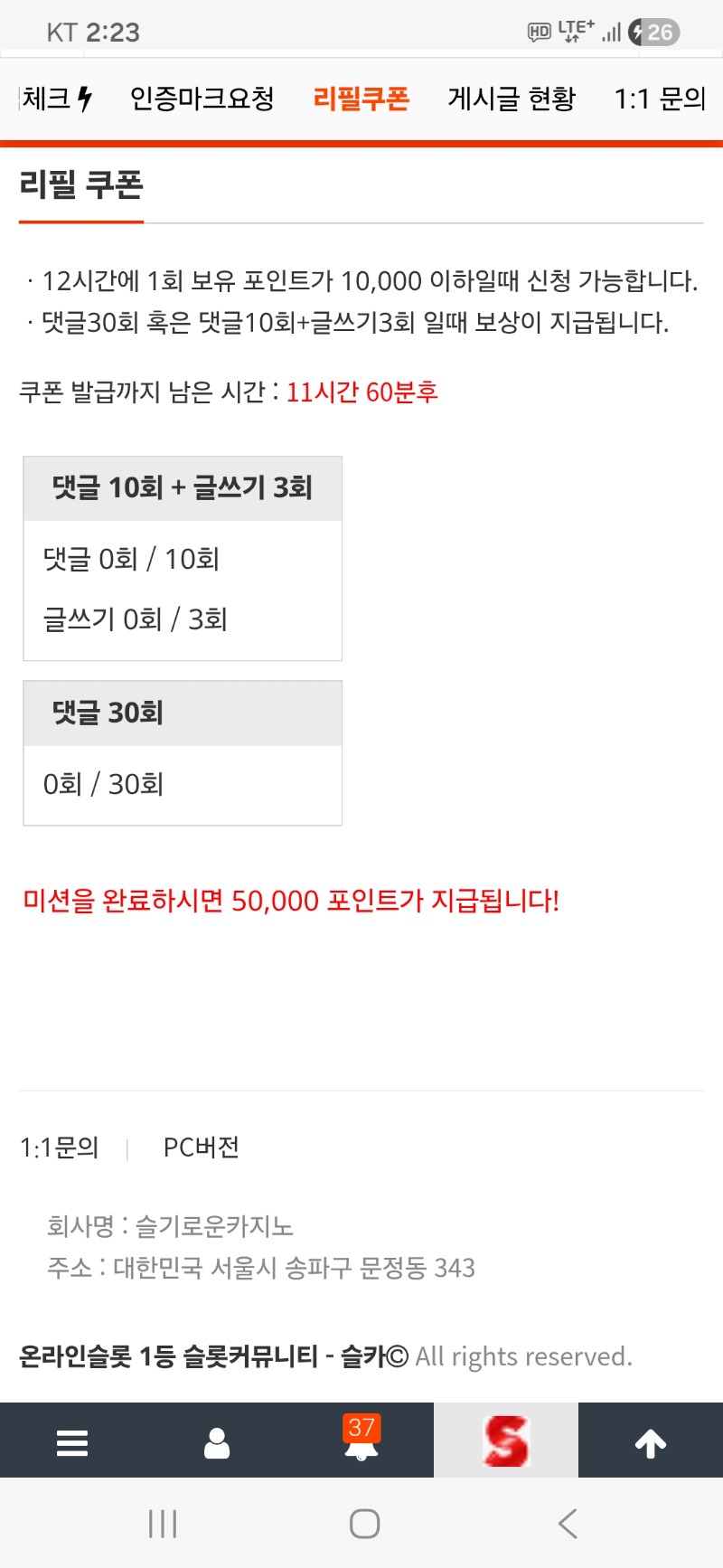Tap the 1:1문의 footer link
723x1568 pixels.
pyautogui.click(x=60, y=1148)
